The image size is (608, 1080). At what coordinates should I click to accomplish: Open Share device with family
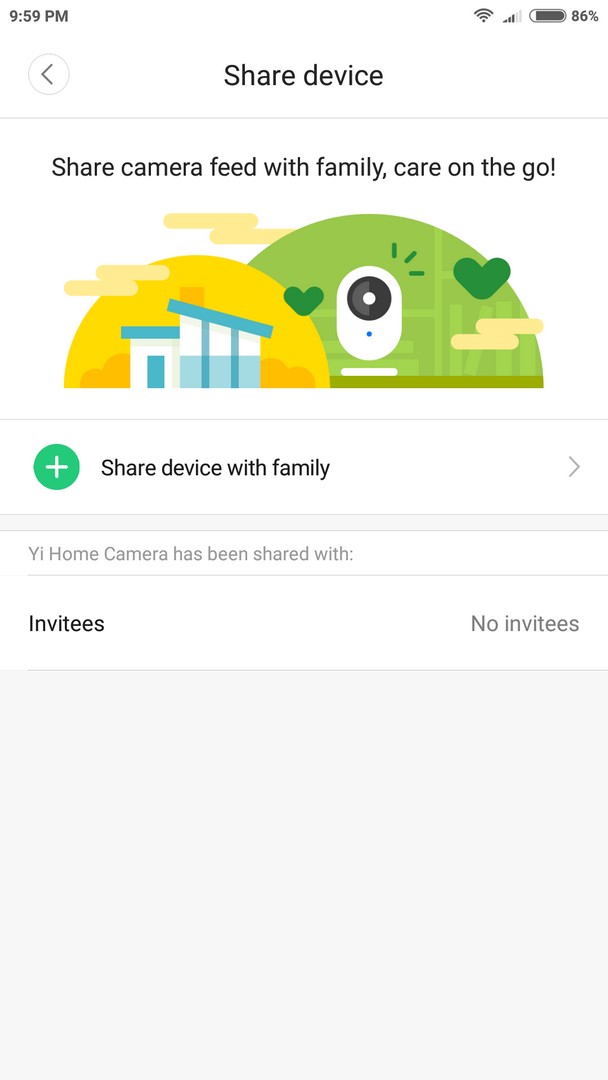tap(304, 467)
